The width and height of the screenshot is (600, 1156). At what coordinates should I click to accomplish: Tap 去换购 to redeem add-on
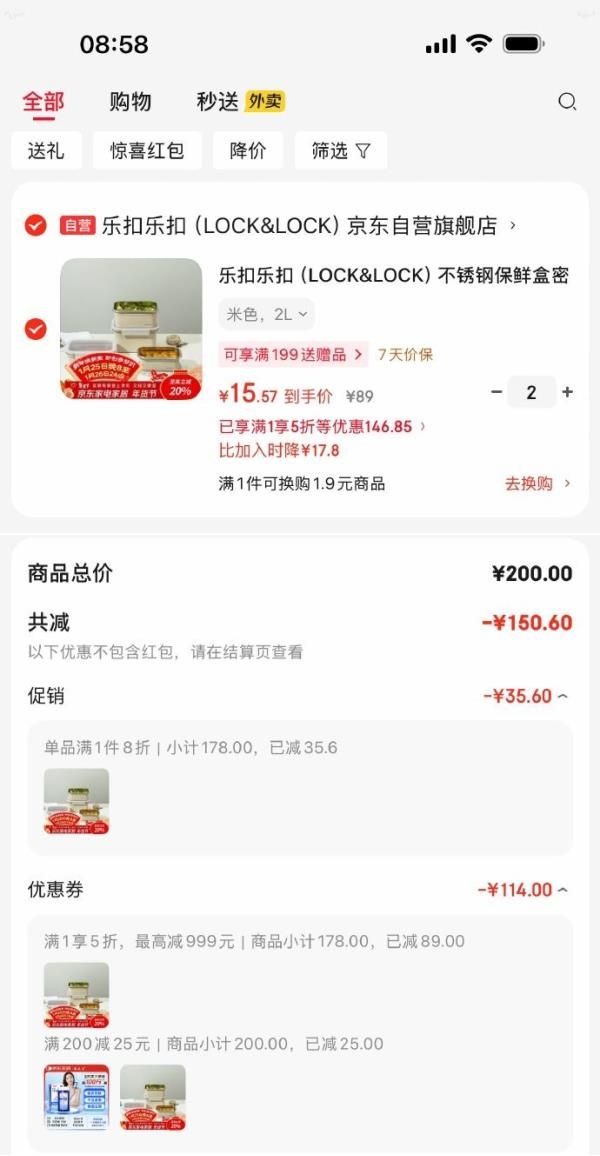pos(537,484)
